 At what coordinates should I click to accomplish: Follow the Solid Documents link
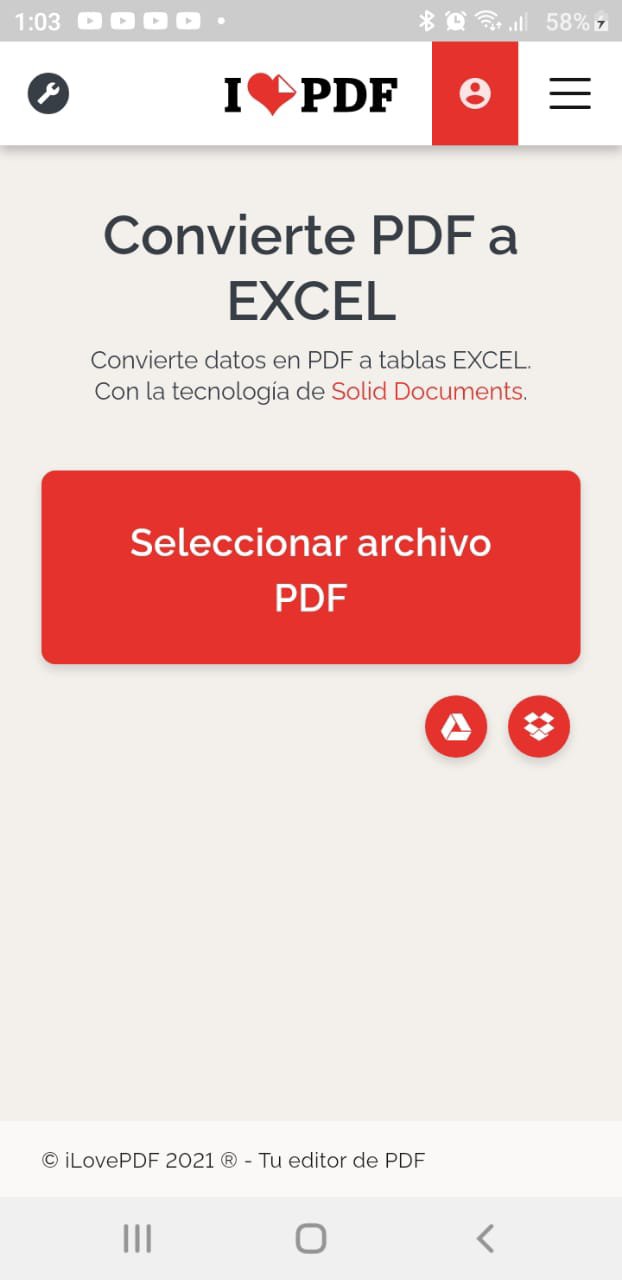[427, 391]
